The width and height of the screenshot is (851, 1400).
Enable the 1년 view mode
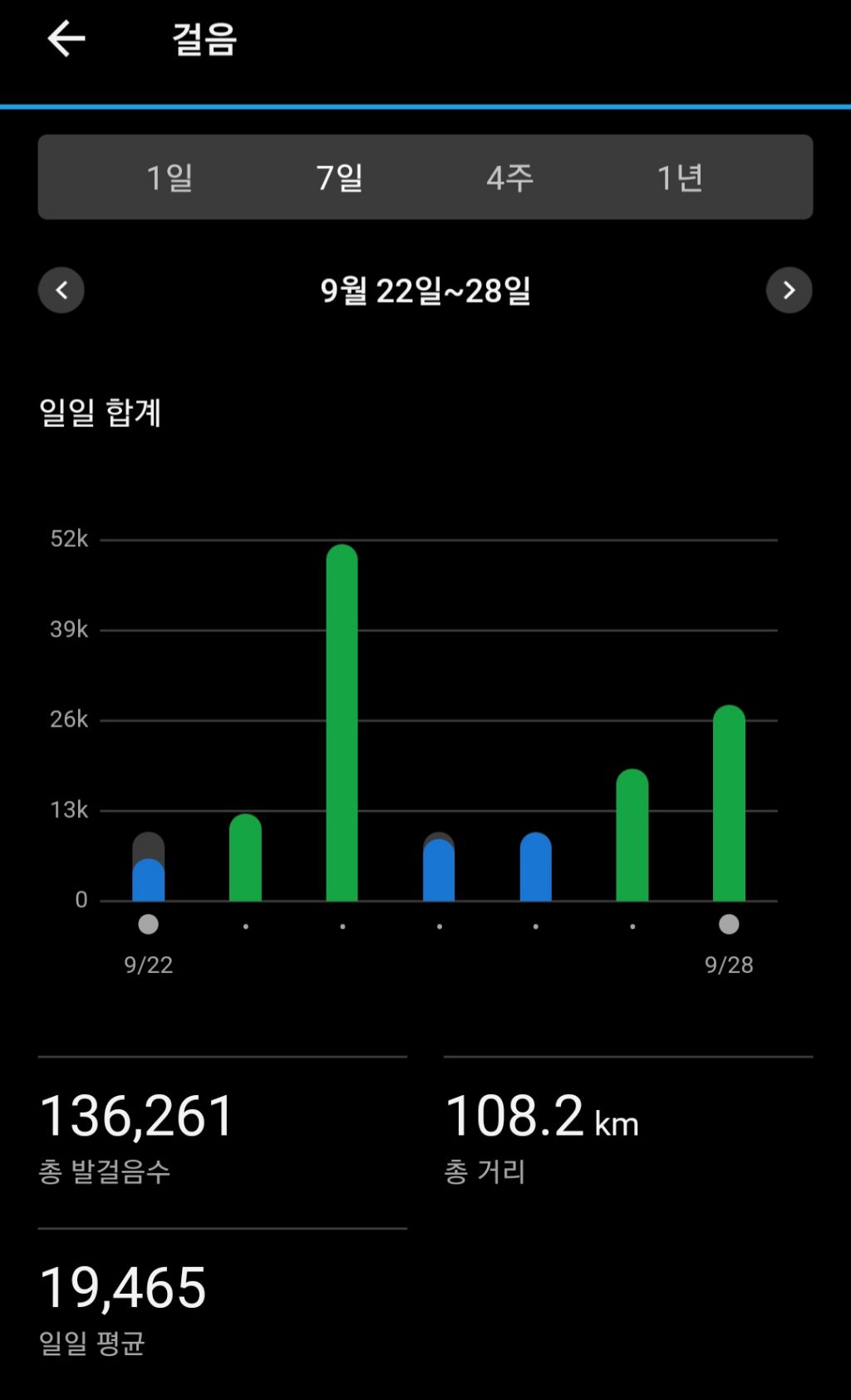(x=681, y=177)
